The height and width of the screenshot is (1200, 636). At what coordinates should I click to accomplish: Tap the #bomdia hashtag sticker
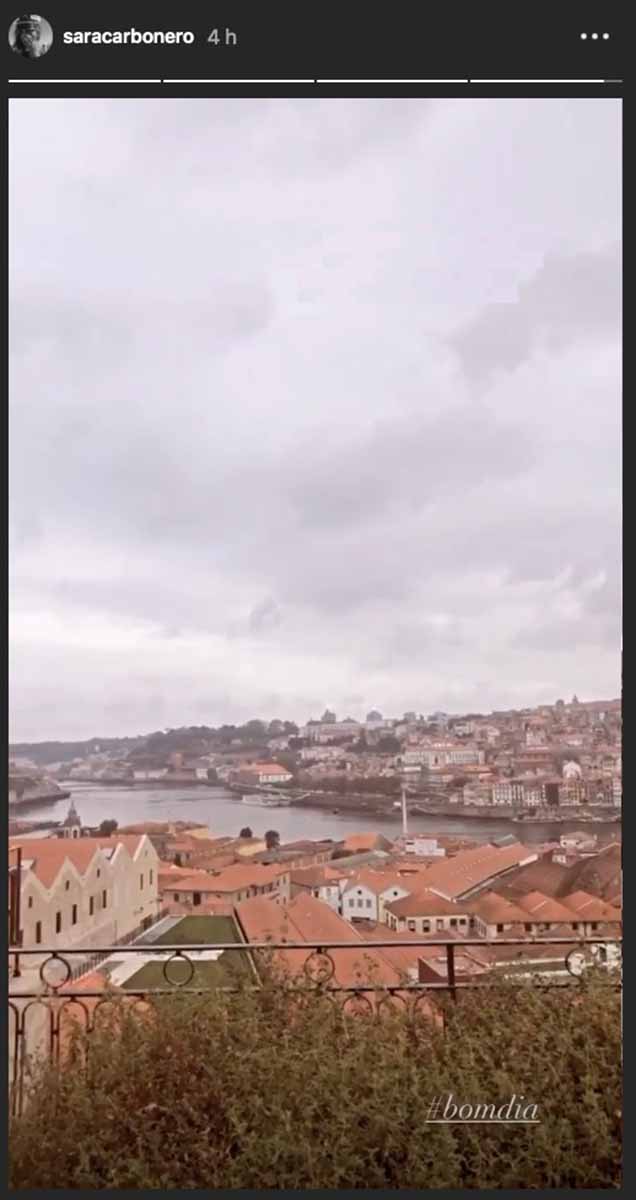(x=482, y=1108)
